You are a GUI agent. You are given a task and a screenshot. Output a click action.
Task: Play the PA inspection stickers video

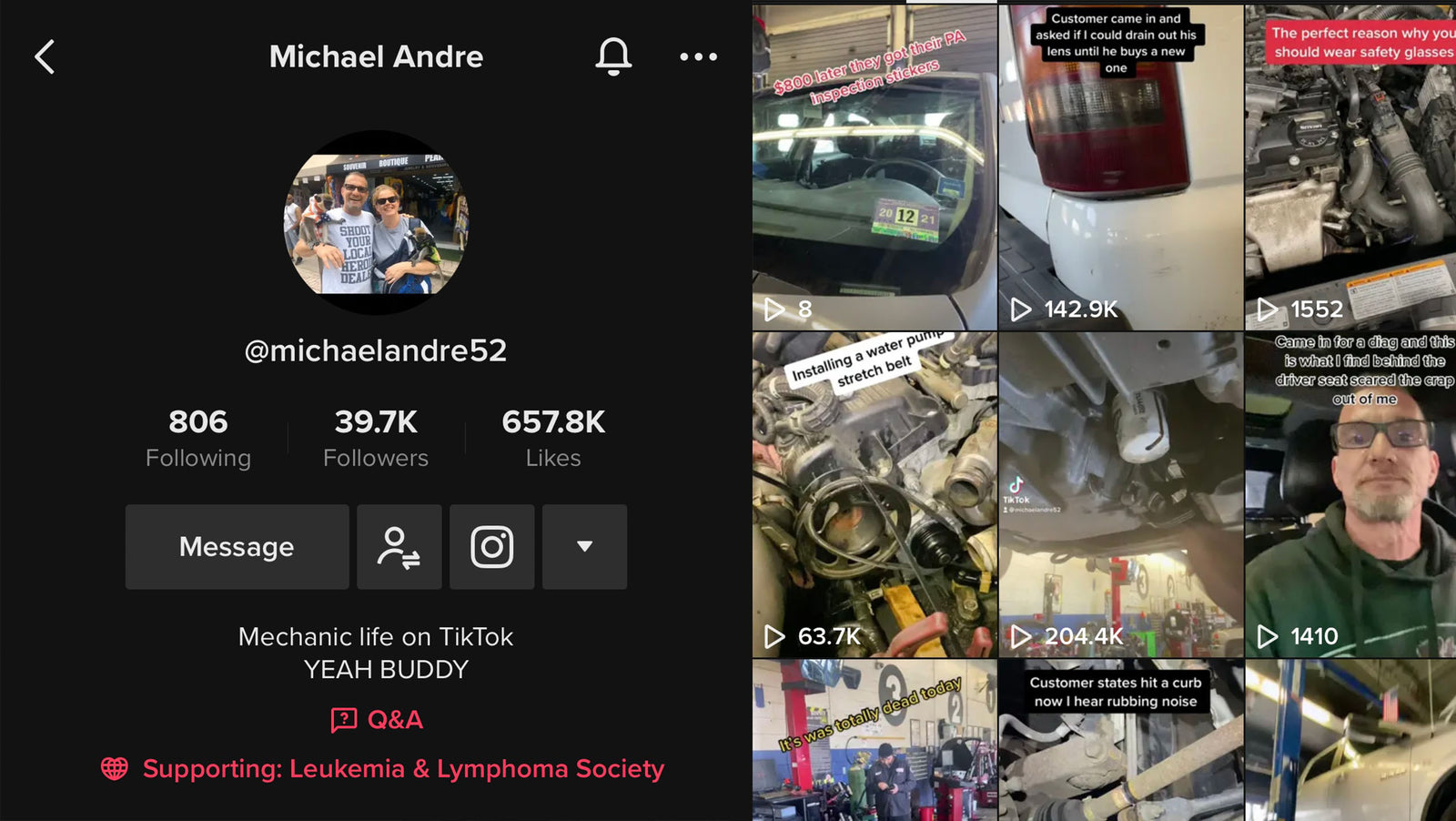click(874, 168)
